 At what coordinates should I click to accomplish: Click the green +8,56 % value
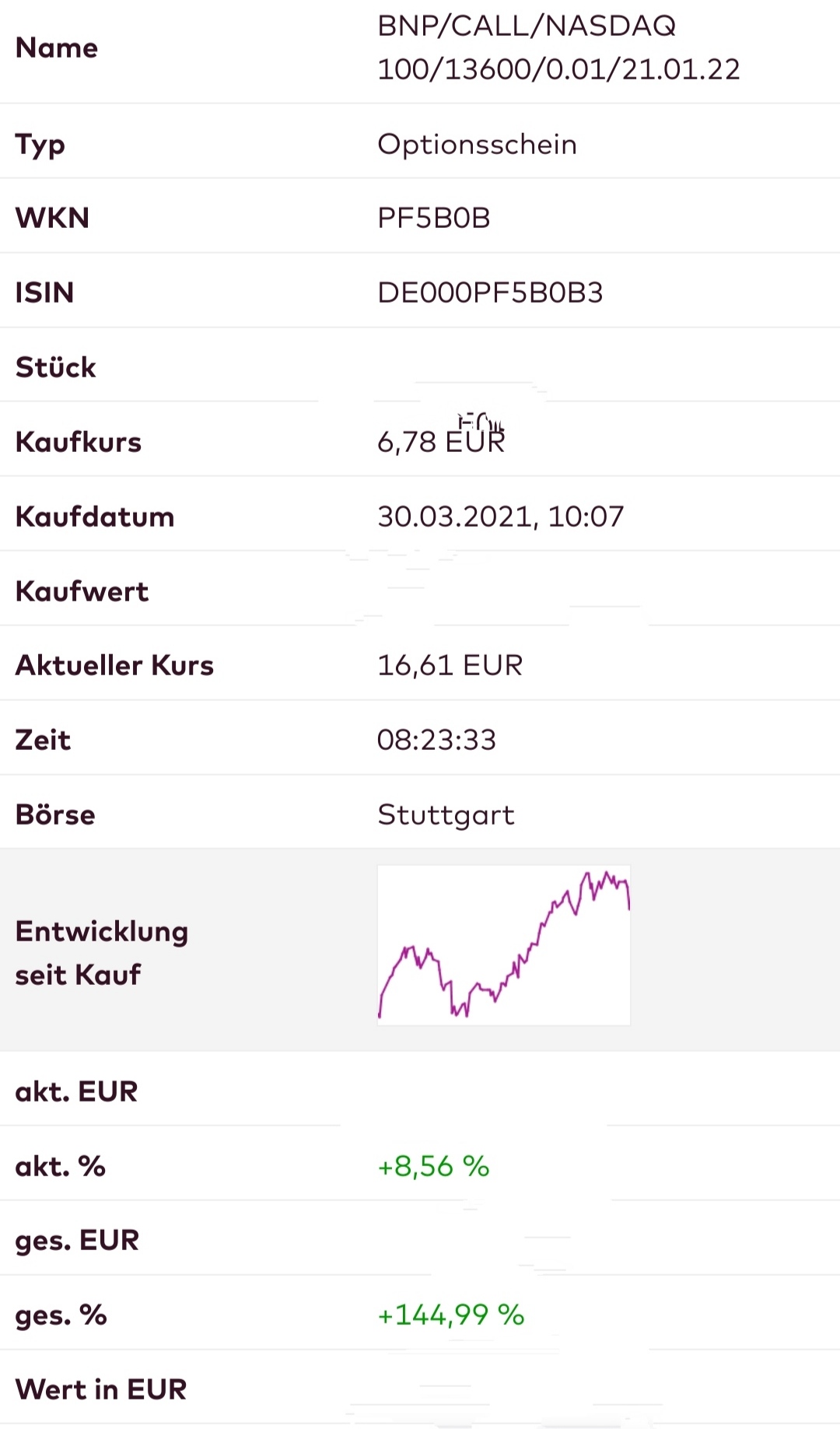[x=432, y=1166]
